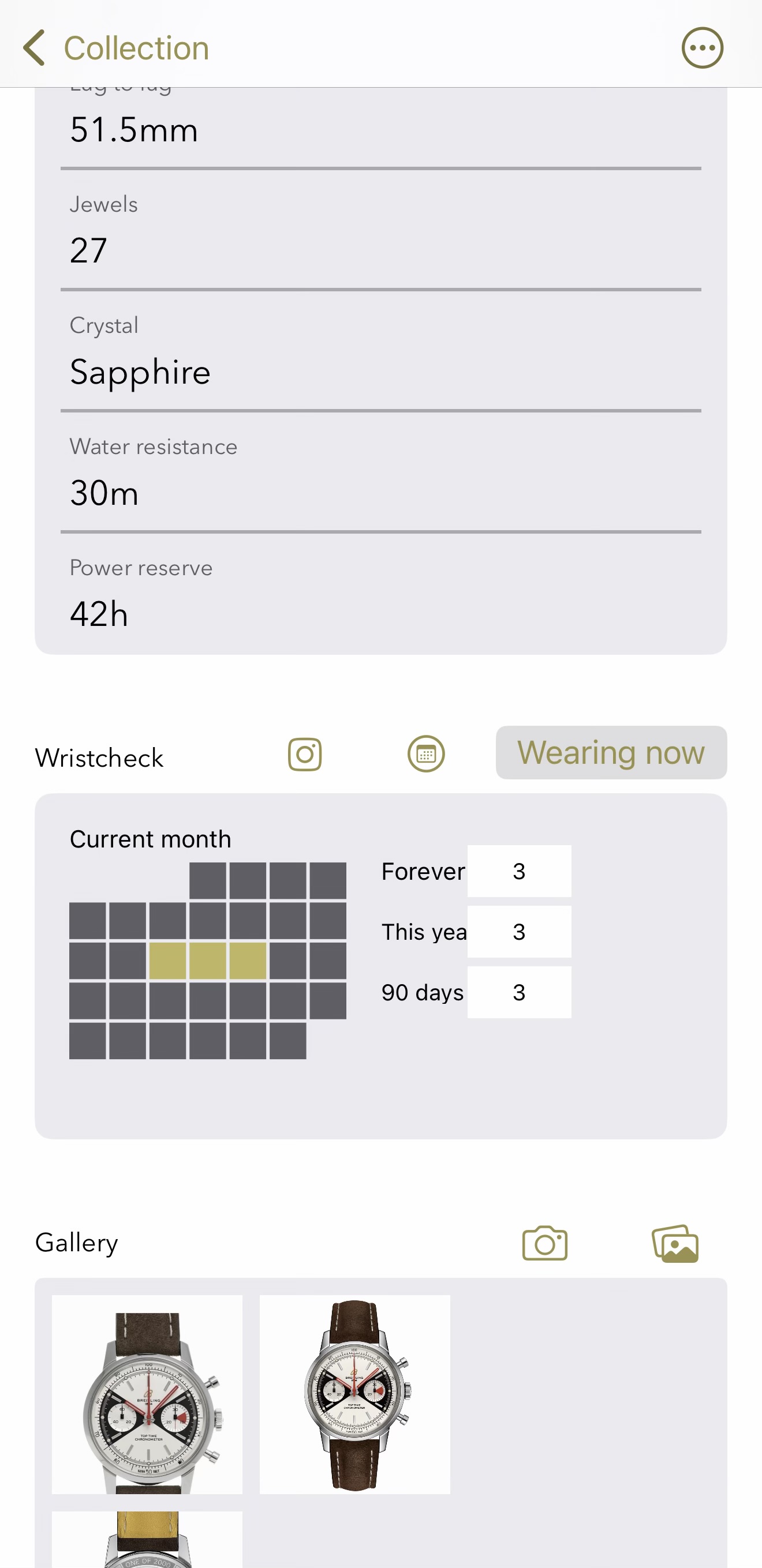Screen dimensions: 762x1568
Task: Edit the Jewels field
Action: pos(380,250)
